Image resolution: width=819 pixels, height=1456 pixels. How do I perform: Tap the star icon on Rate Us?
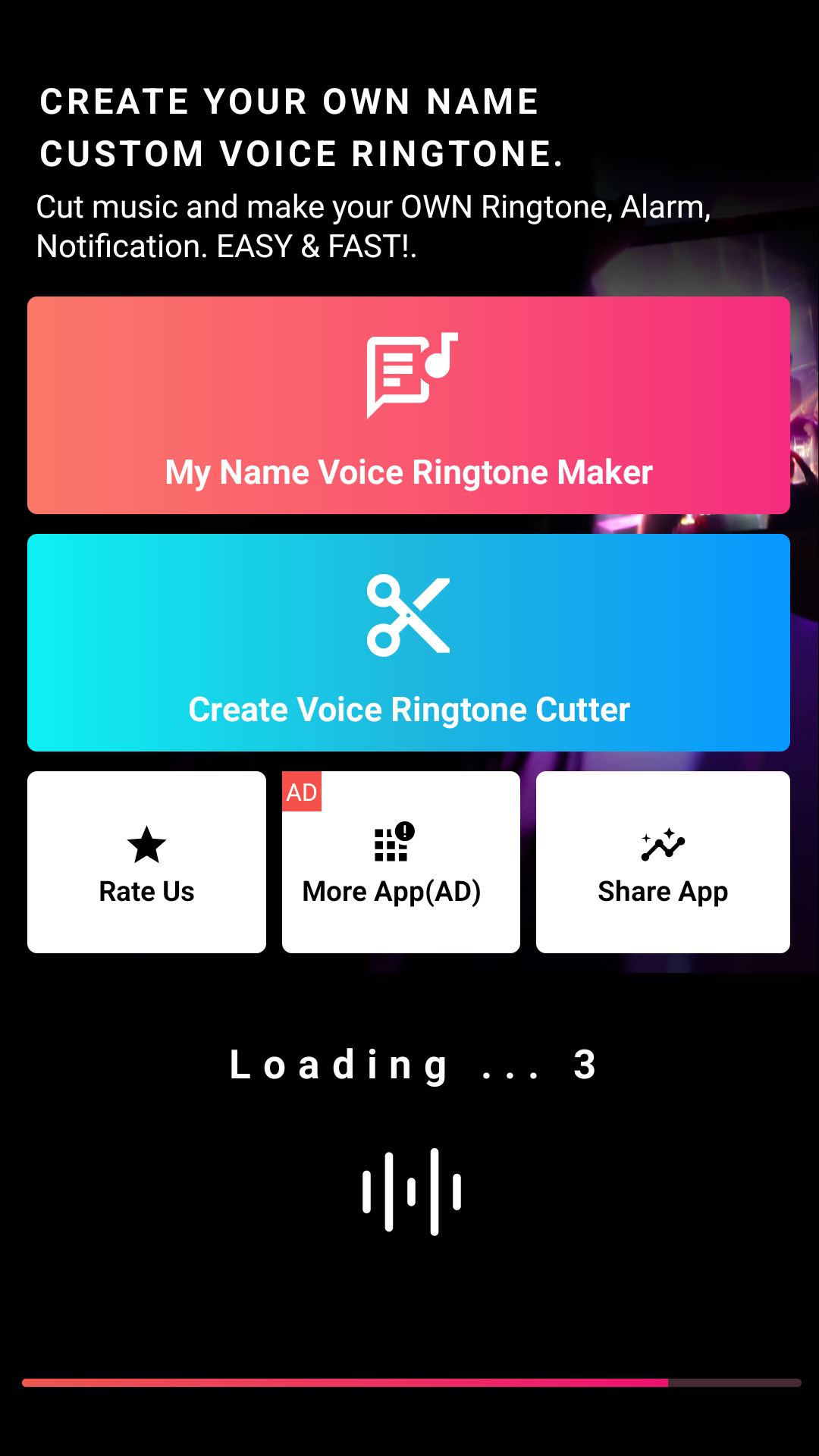[x=146, y=844]
